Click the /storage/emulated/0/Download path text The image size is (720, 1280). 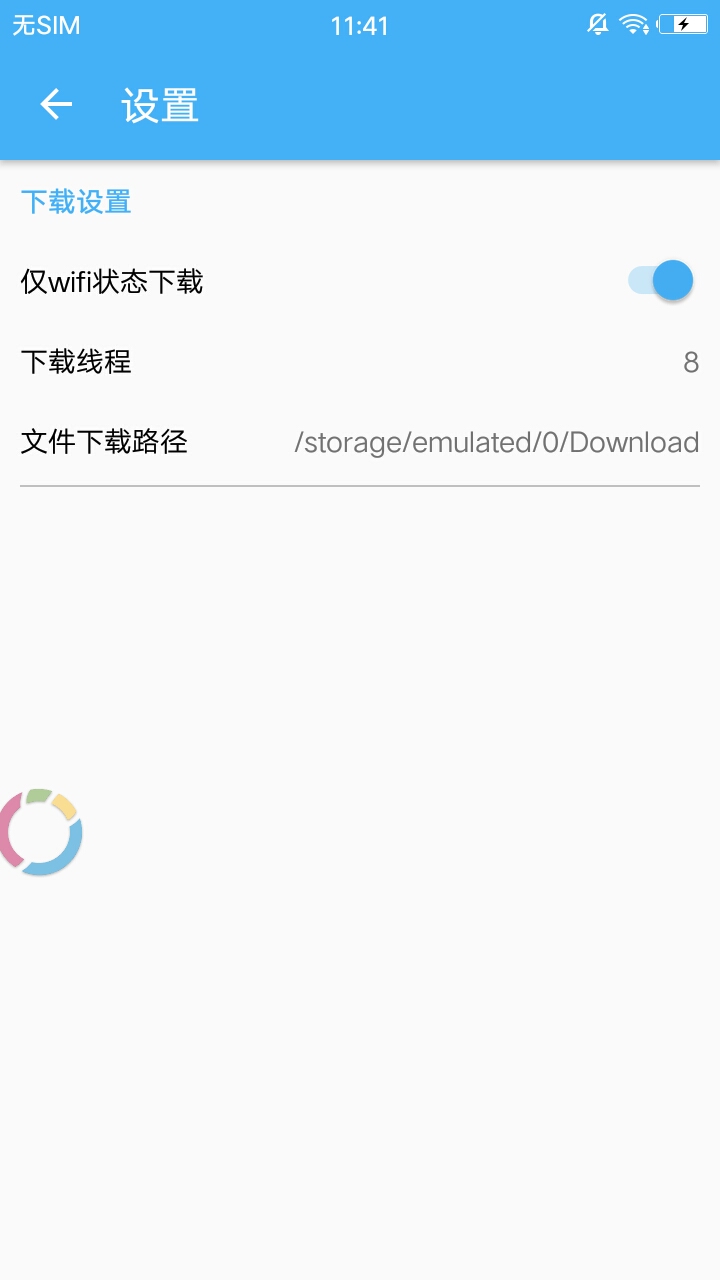point(496,442)
